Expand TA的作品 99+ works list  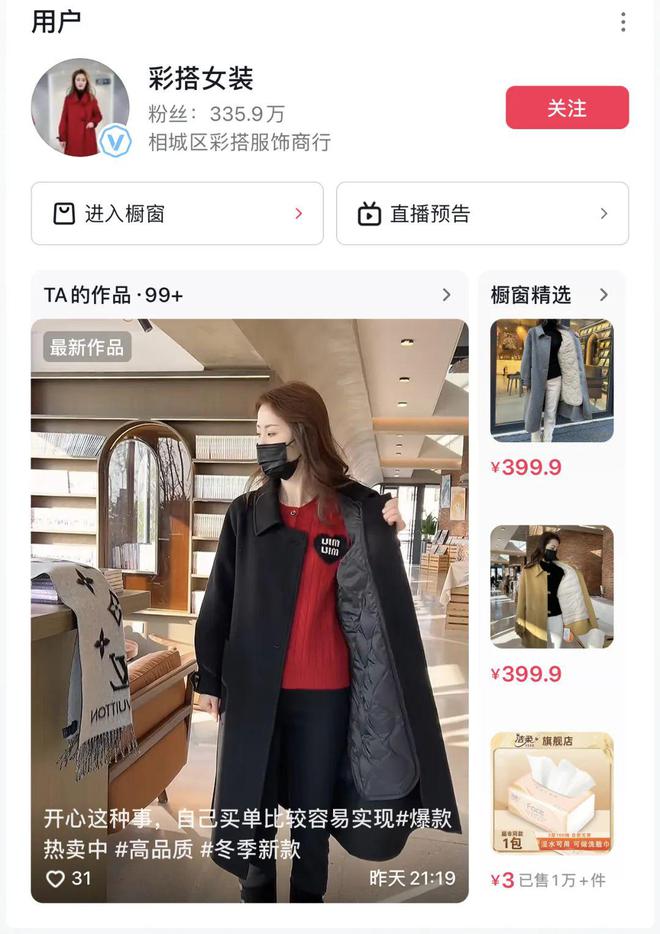click(x=248, y=295)
